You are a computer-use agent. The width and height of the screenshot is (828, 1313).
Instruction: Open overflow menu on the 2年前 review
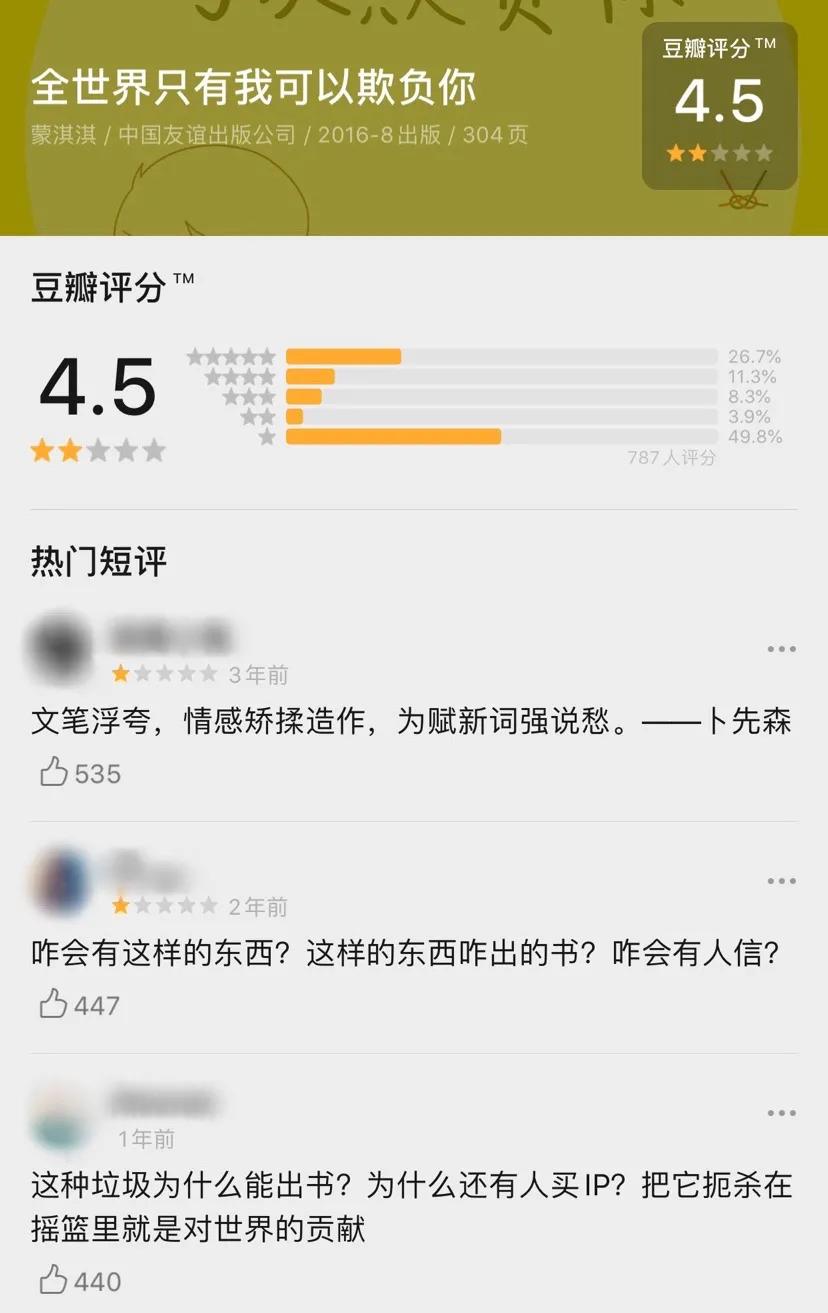point(781,882)
